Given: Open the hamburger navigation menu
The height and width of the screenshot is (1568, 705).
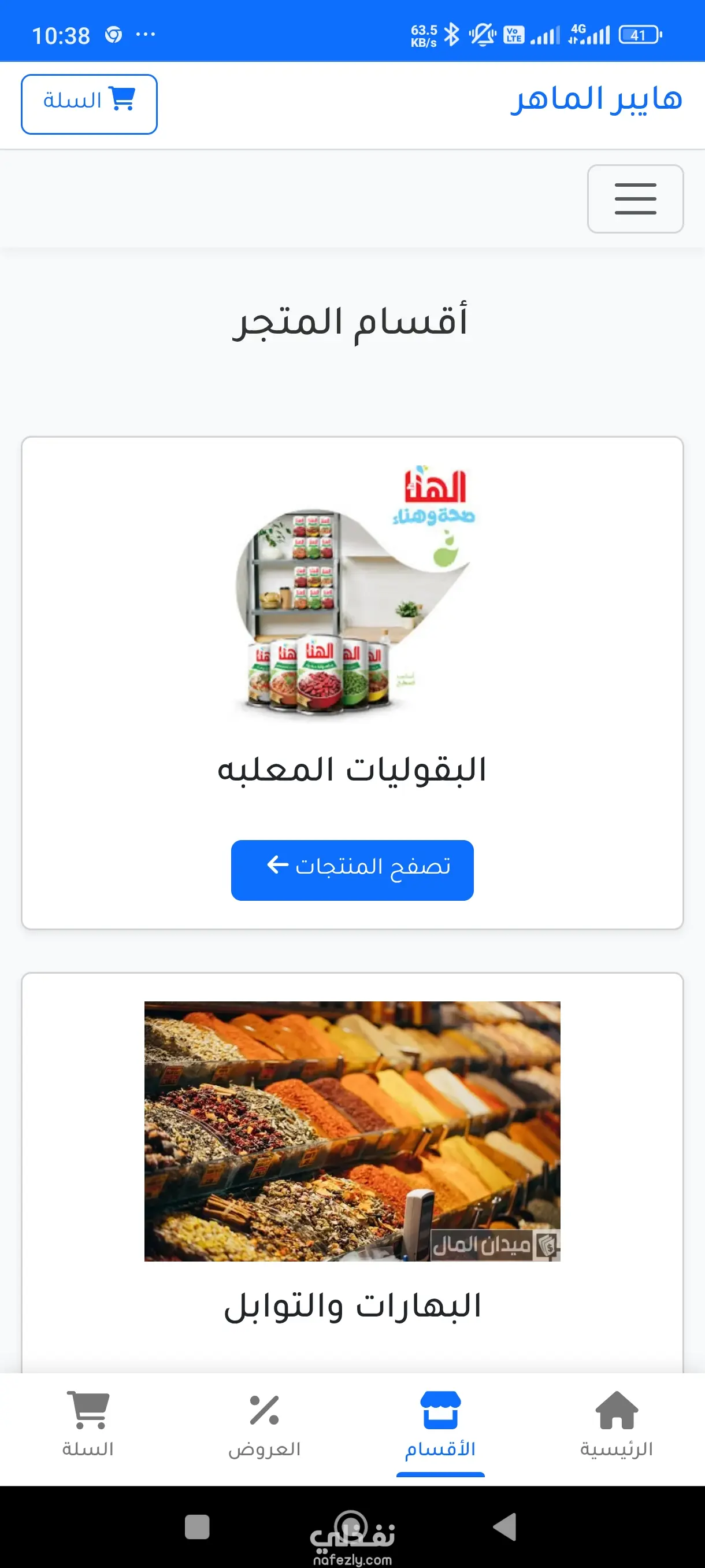Looking at the screenshot, I should [634, 198].
